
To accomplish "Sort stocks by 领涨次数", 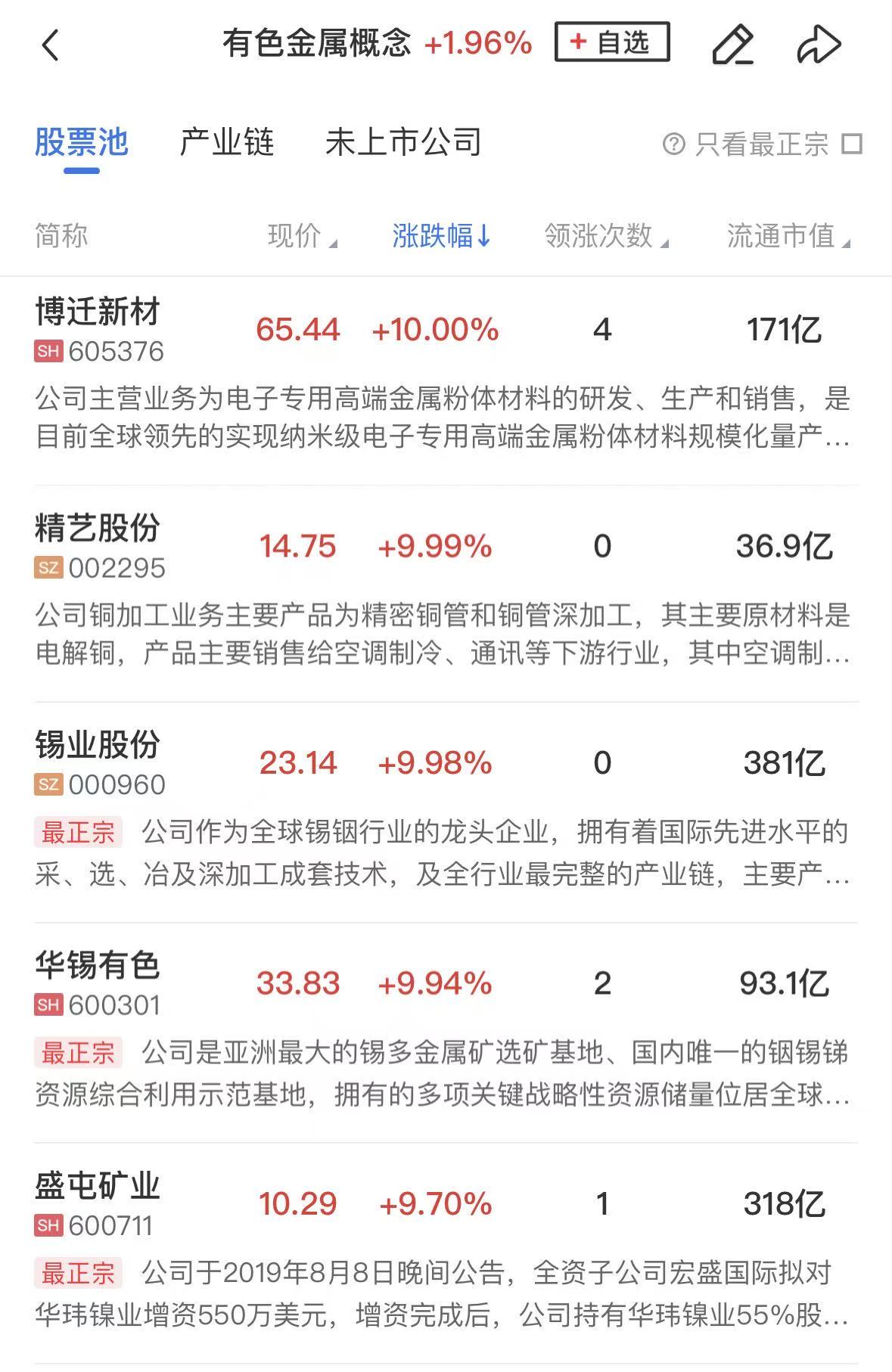I will (606, 236).
